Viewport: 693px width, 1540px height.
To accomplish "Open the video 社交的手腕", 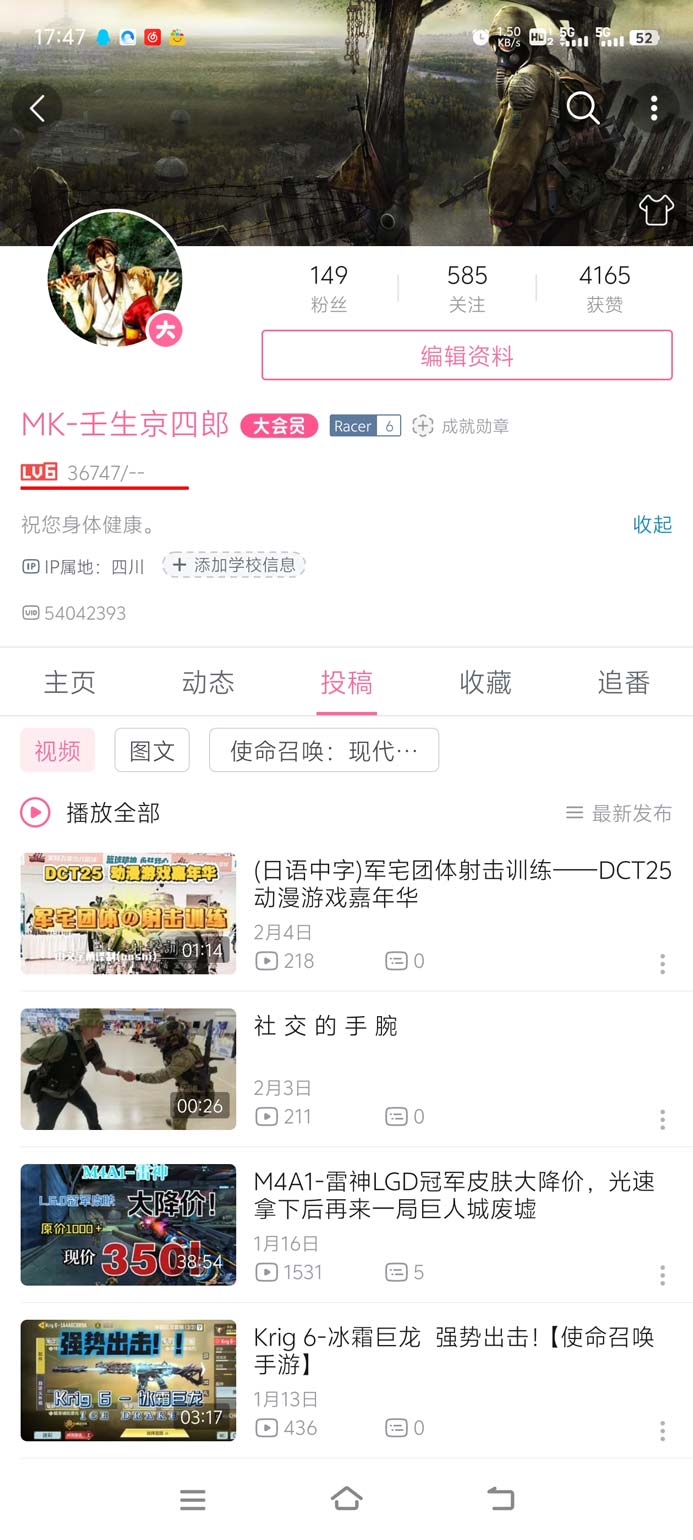I will click(326, 1027).
